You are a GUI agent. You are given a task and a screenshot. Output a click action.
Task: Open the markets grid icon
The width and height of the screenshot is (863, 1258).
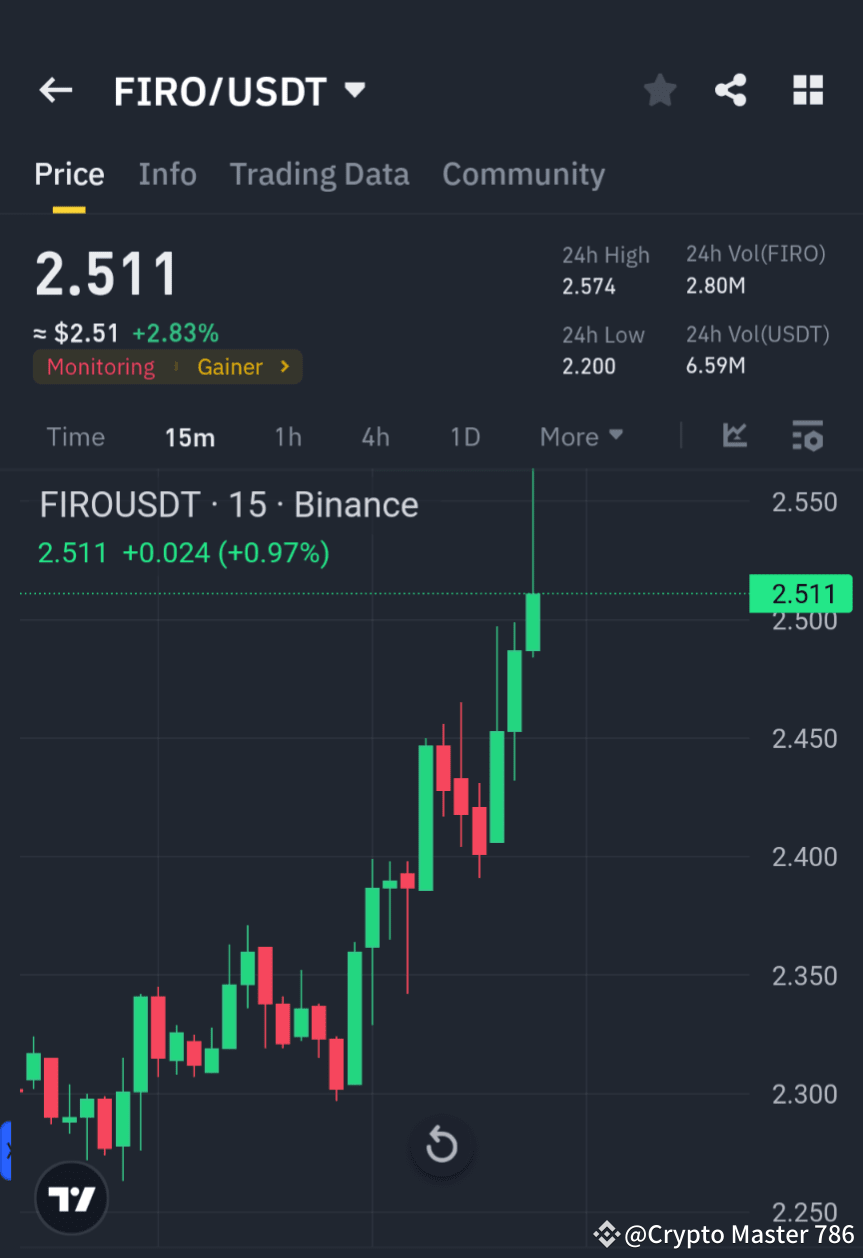[x=807, y=90]
